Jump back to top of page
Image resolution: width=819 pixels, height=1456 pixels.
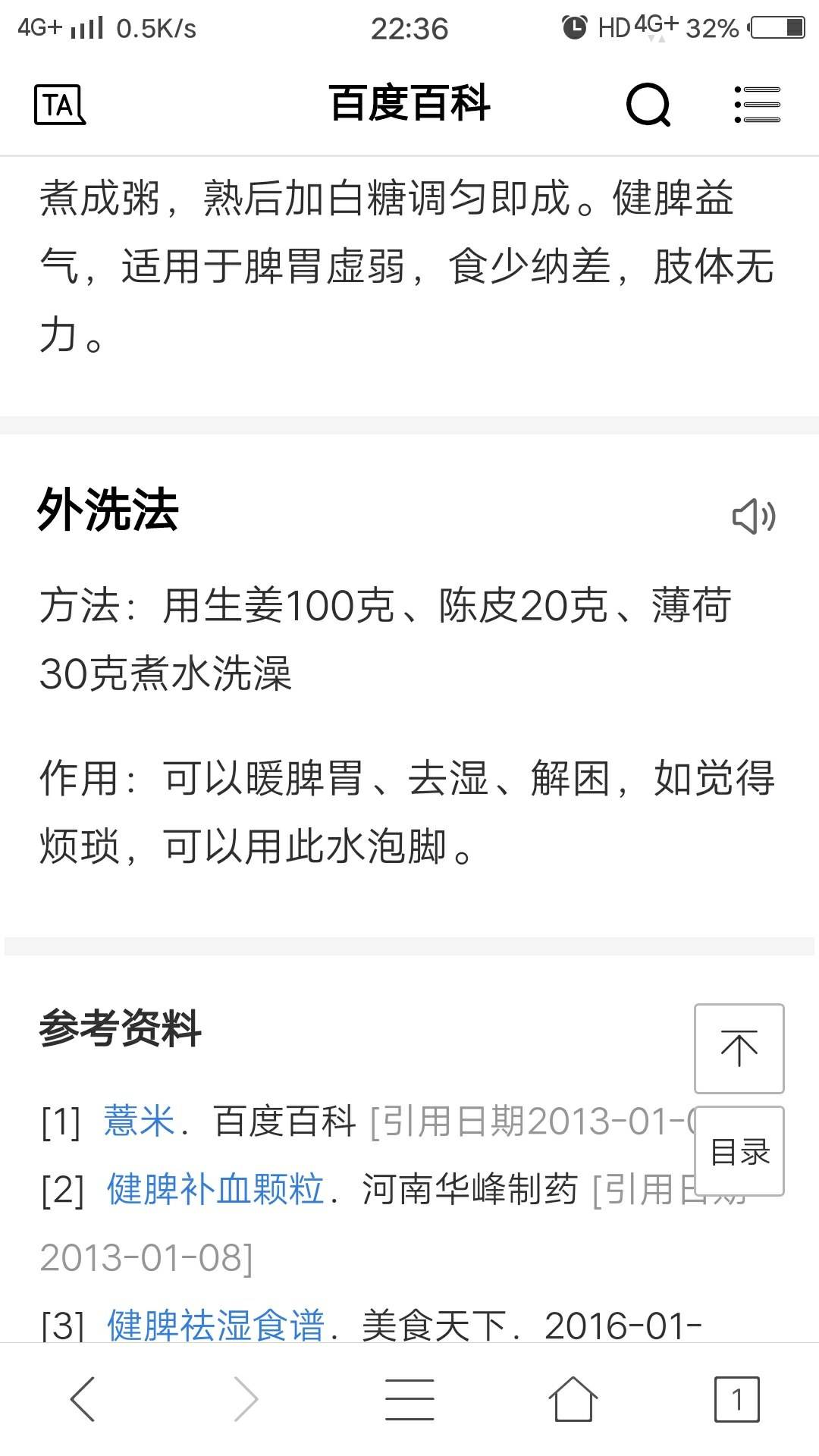click(x=739, y=1049)
